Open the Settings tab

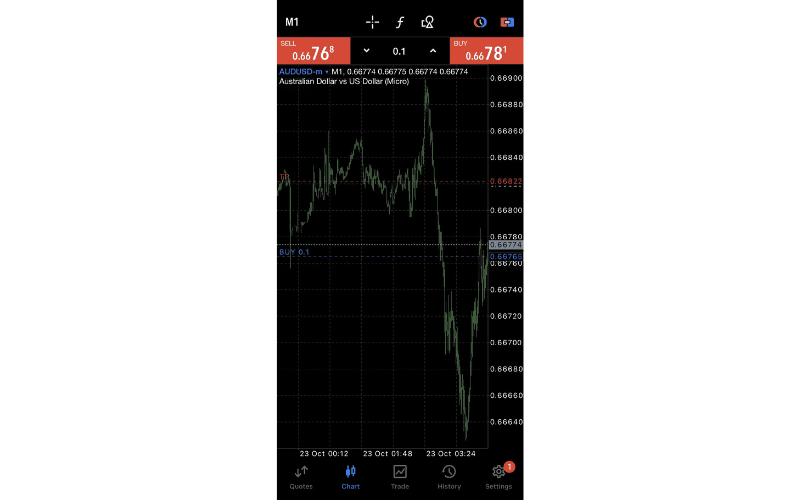[x=498, y=477]
